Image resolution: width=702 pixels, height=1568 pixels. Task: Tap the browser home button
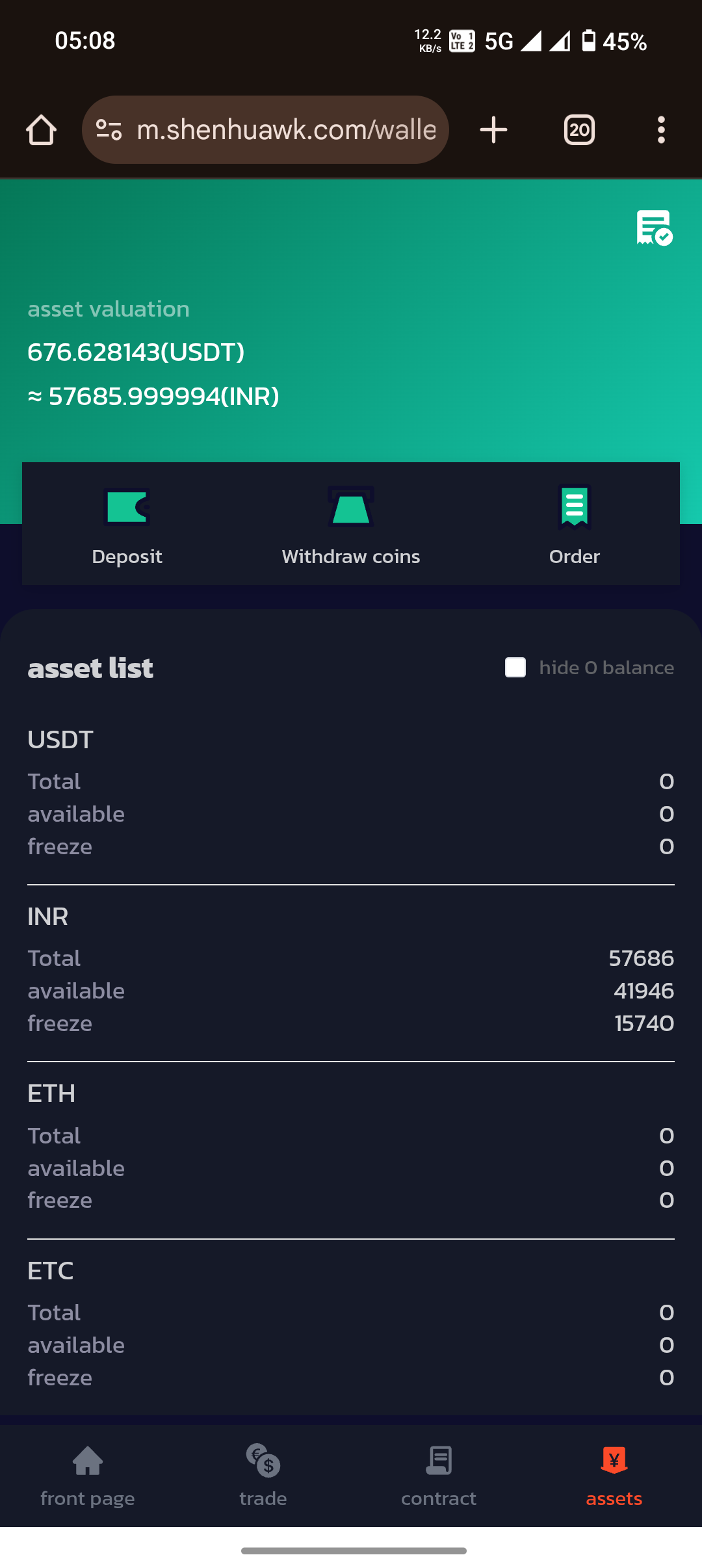point(41,130)
